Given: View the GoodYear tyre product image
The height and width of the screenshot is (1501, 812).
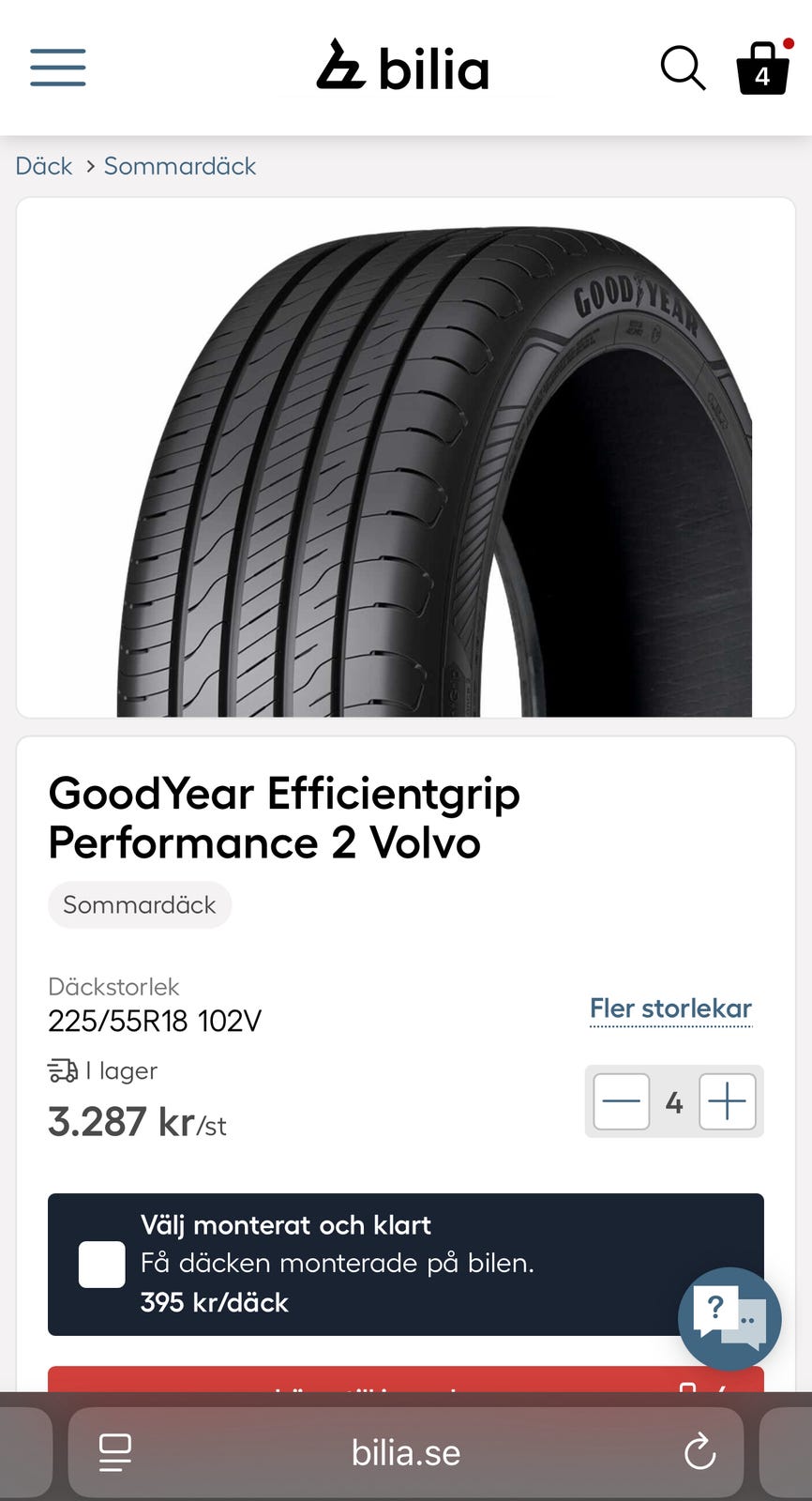Looking at the screenshot, I should [x=406, y=458].
